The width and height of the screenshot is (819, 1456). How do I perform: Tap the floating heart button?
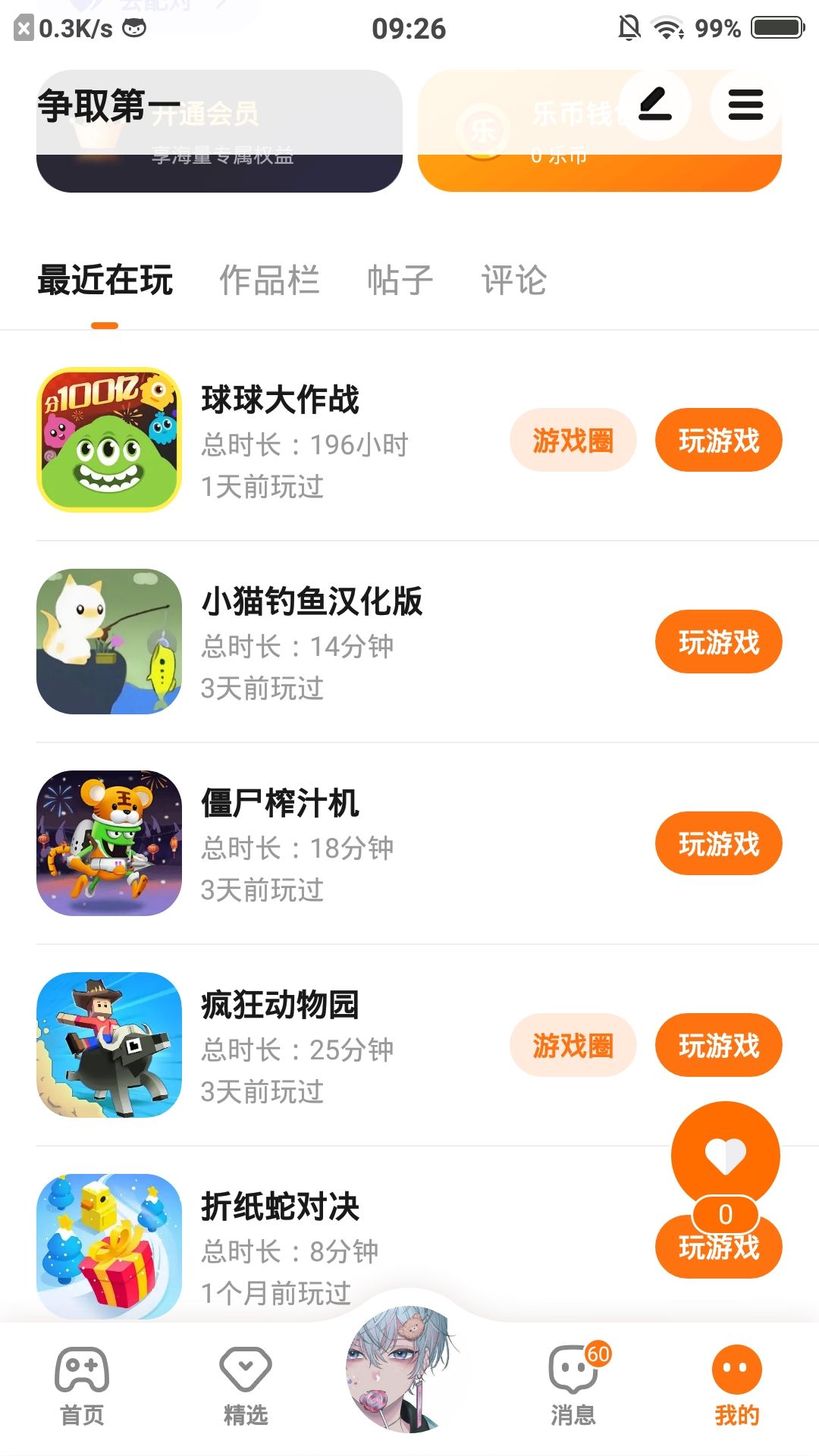(x=725, y=1156)
